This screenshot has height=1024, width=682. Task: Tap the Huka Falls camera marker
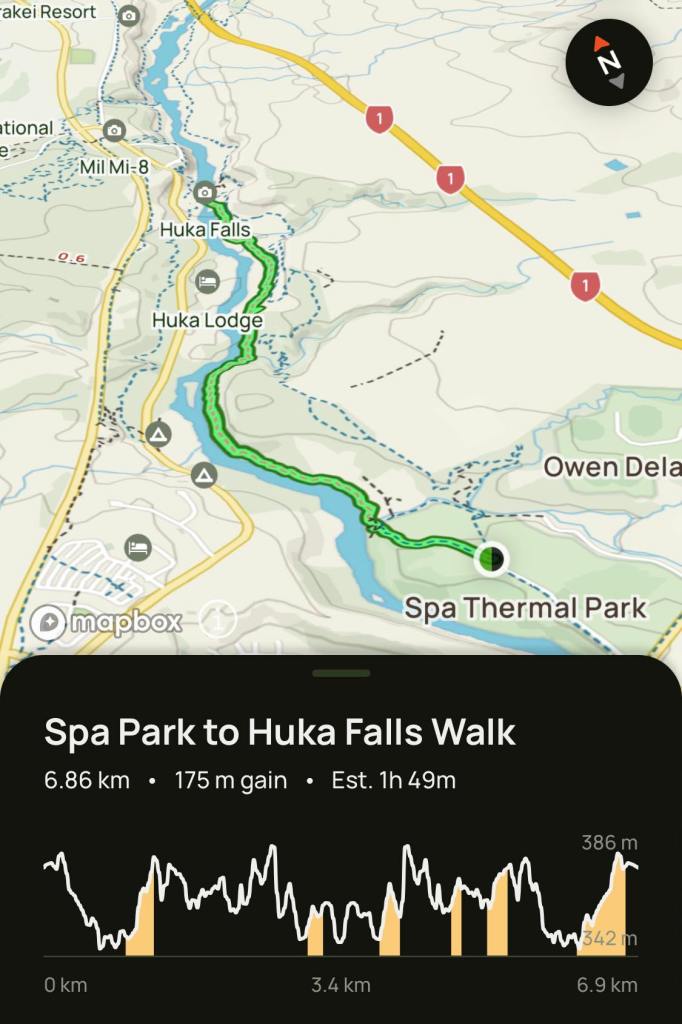coord(205,191)
